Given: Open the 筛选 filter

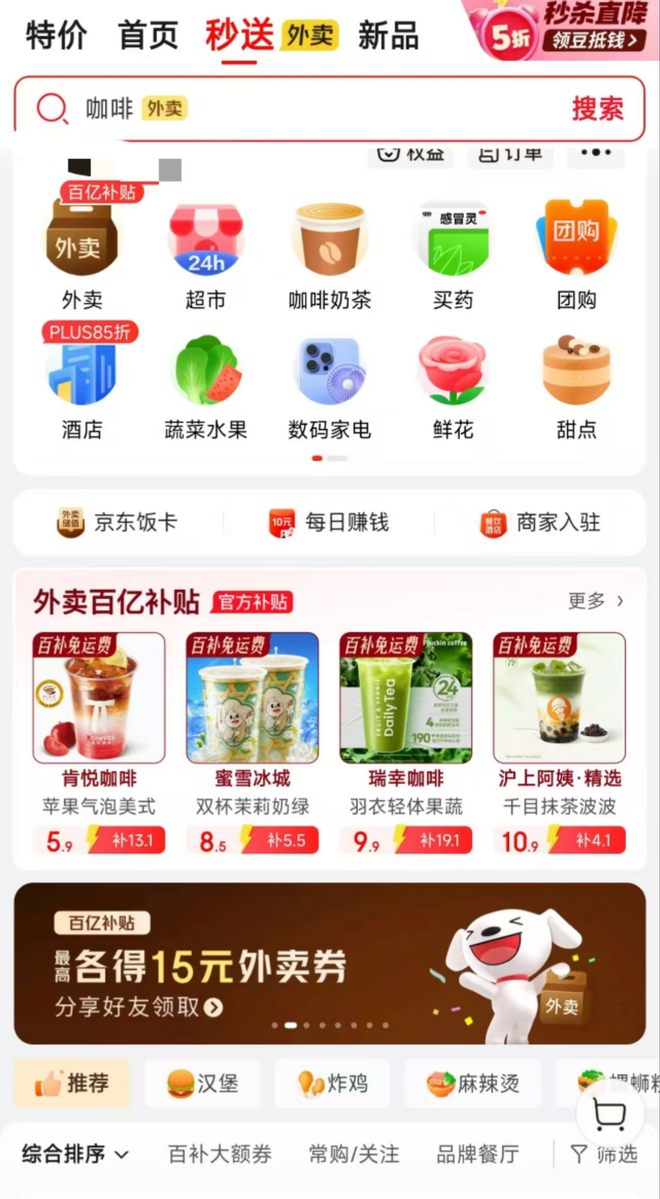Looking at the screenshot, I should 603,1155.
